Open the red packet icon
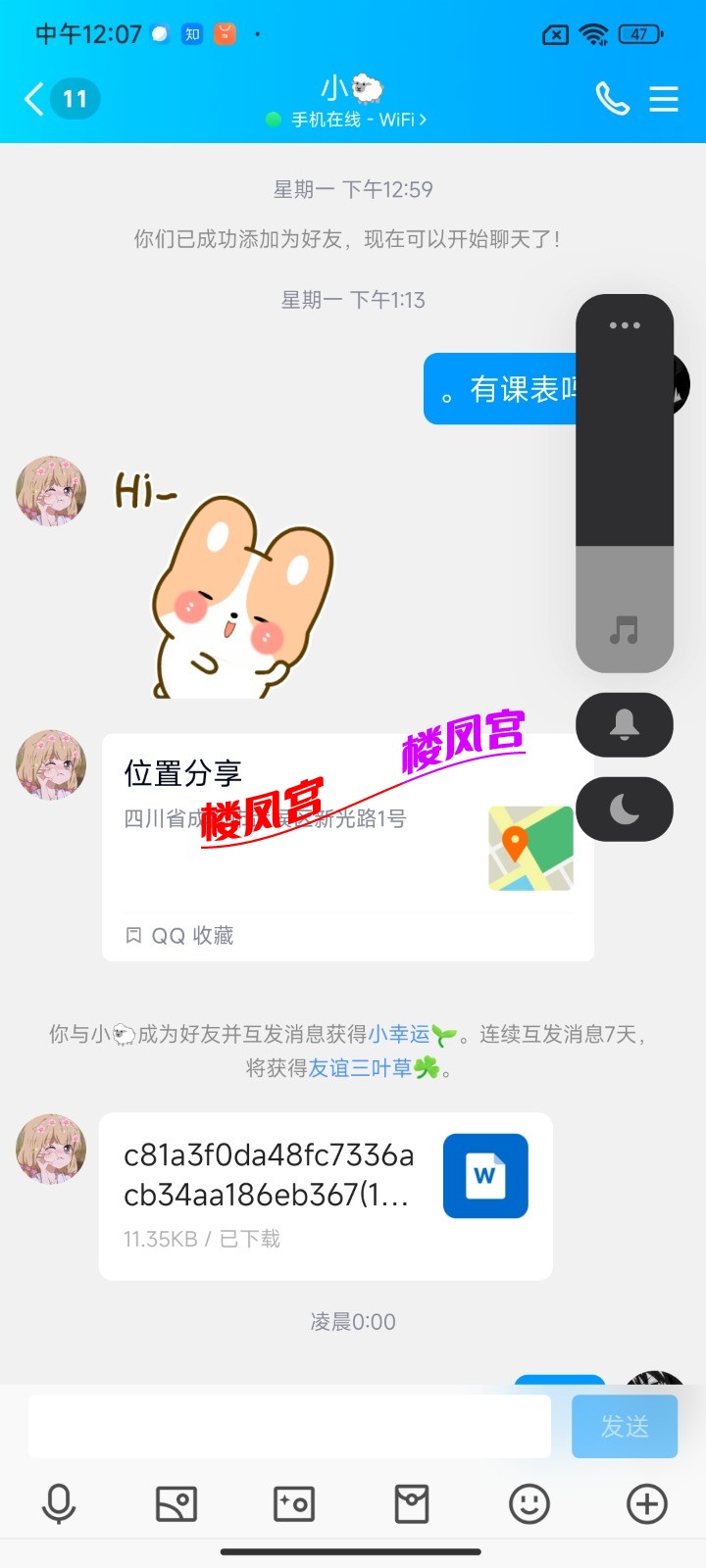This screenshot has height=1568, width=706. point(412,1504)
